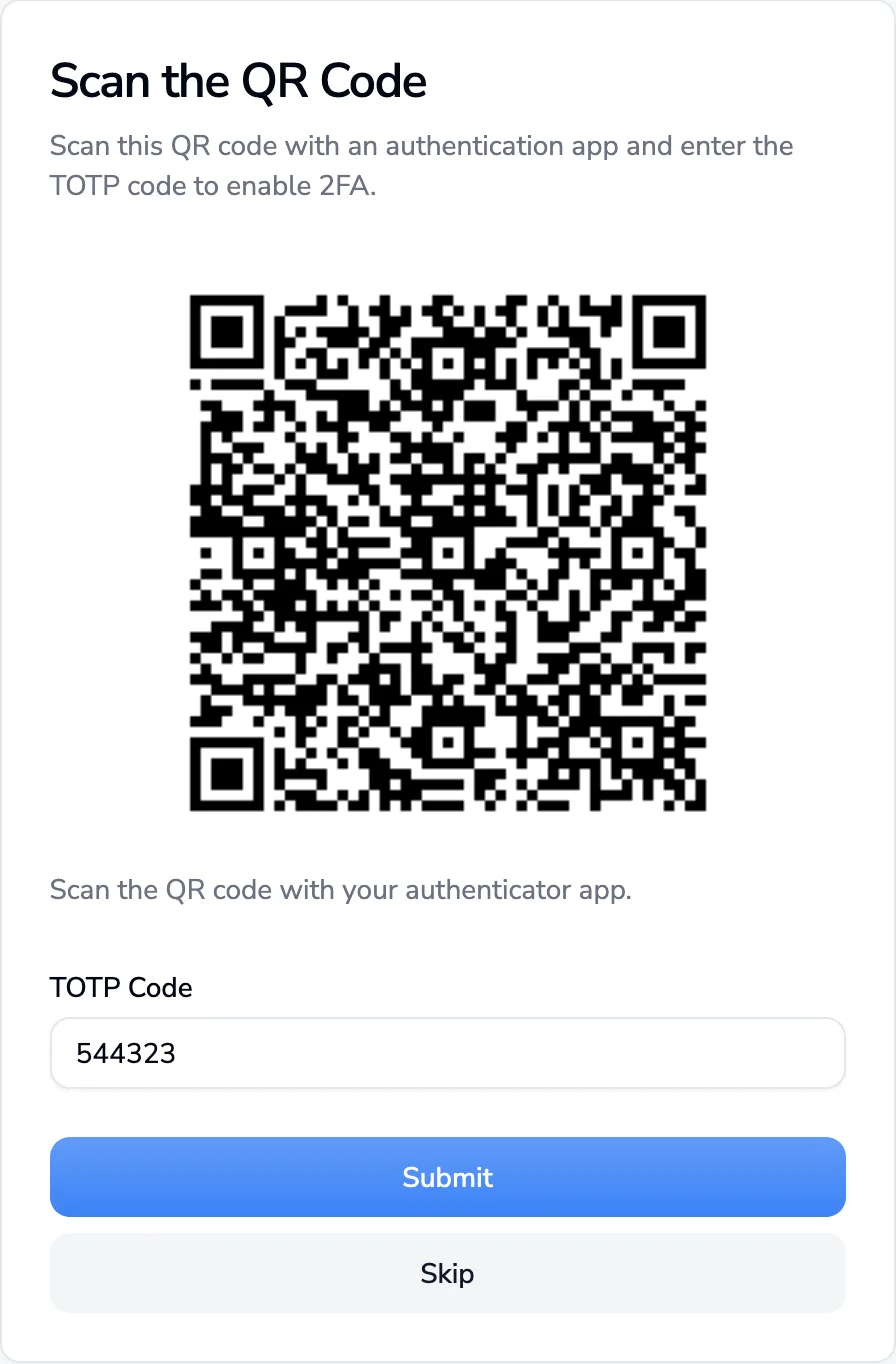The width and height of the screenshot is (896, 1364).
Task: Click the 2FA instruction subtitle text
Action: [420, 166]
